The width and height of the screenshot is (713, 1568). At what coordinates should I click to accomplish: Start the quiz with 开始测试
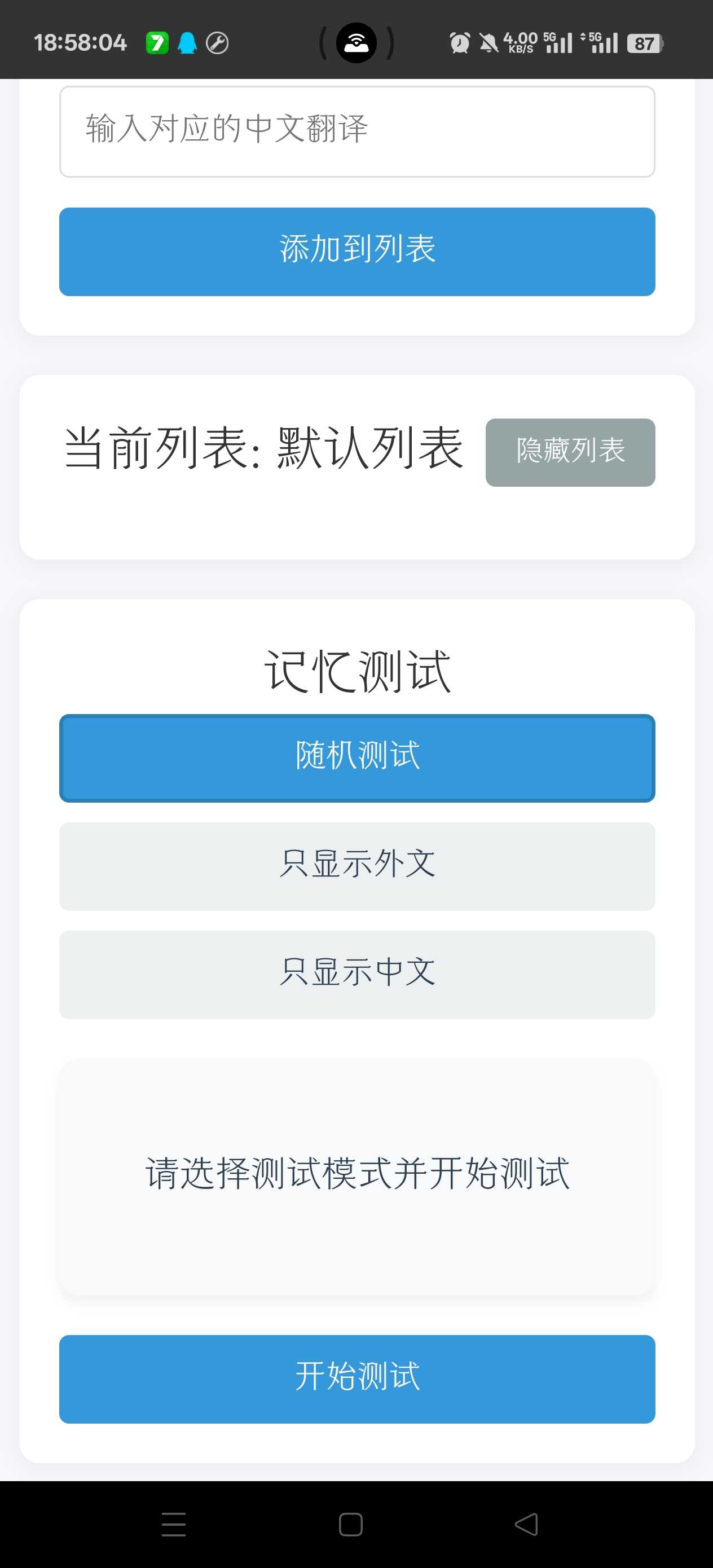357,1378
